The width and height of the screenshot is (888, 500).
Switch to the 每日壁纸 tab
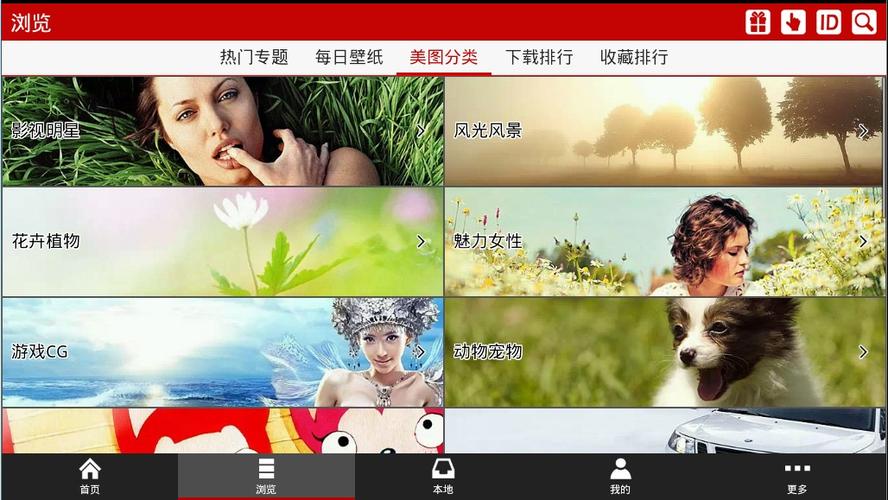349,57
